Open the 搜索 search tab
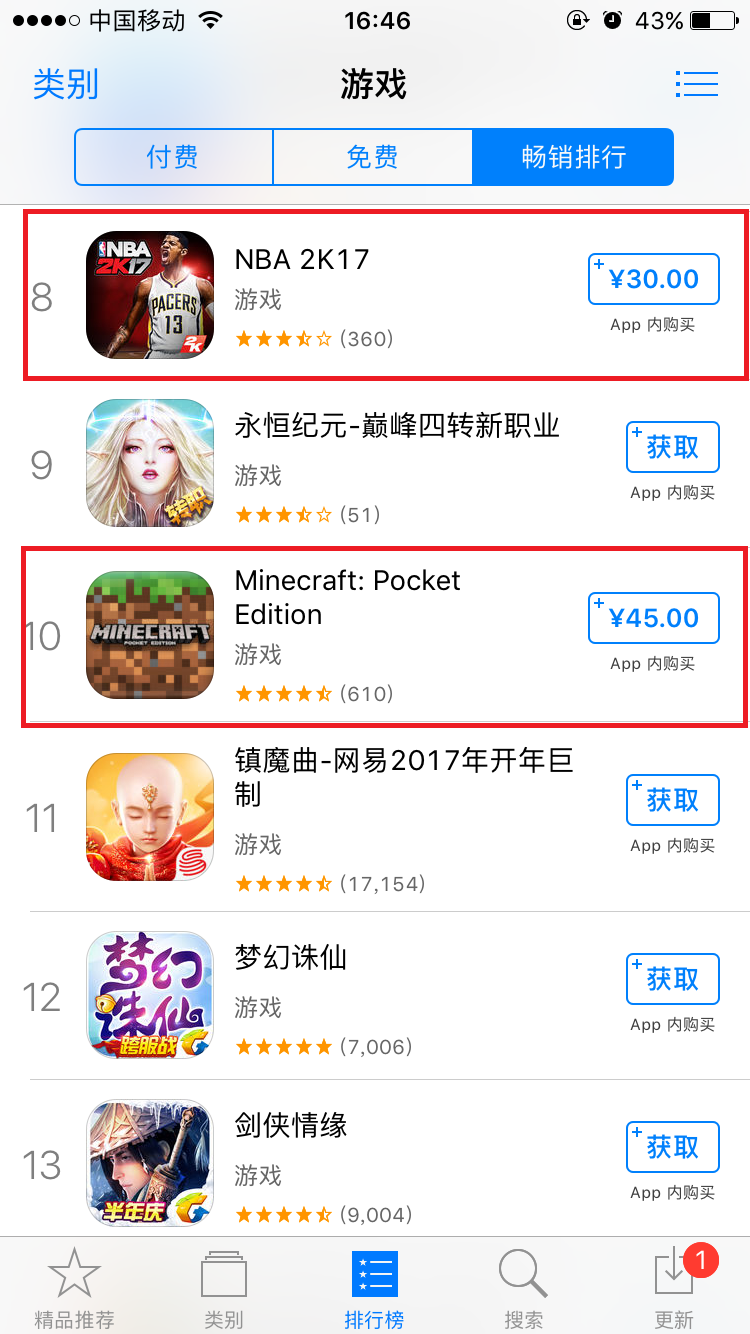 523,1290
